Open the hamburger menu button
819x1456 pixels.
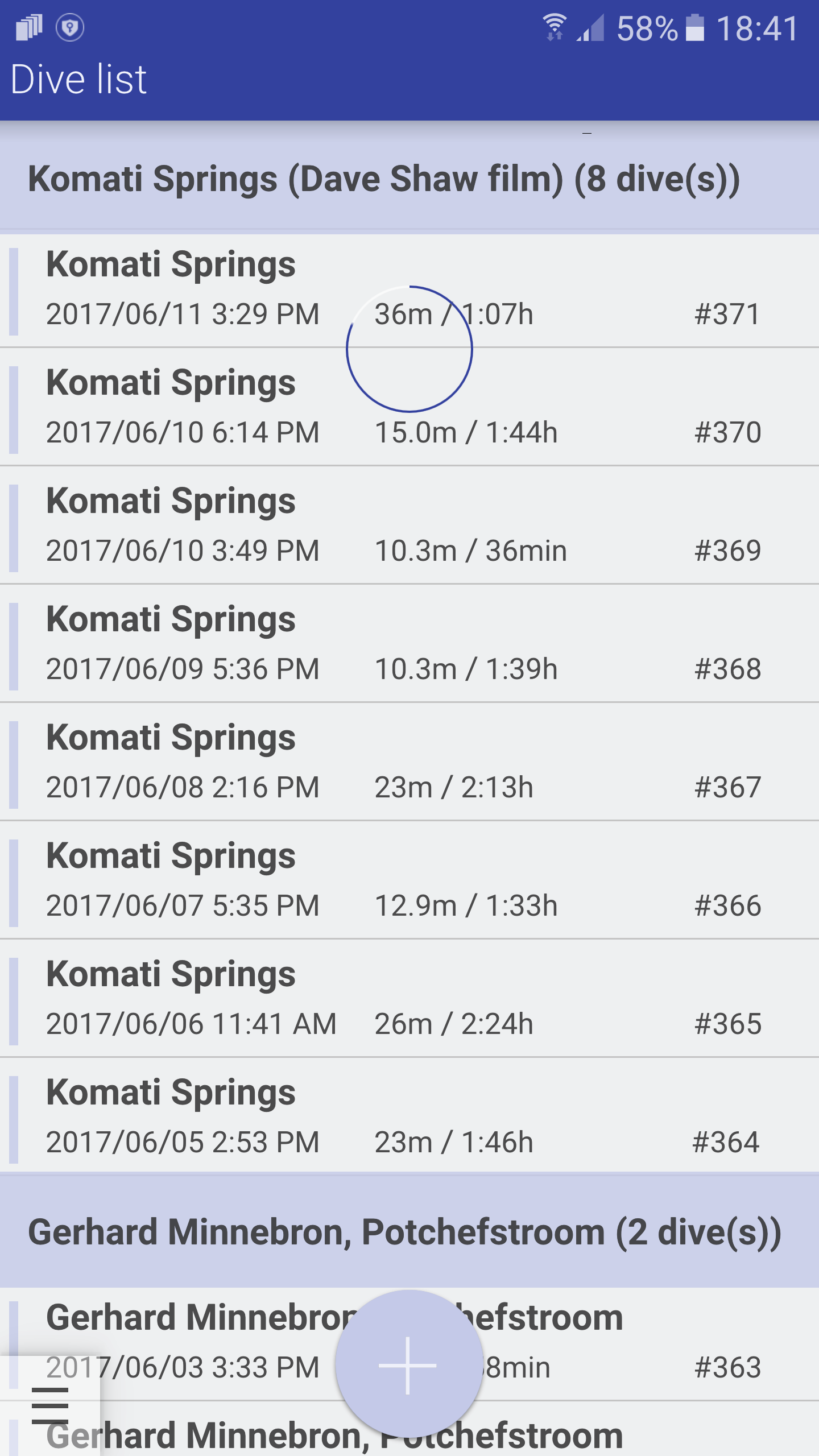click(x=50, y=1405)
